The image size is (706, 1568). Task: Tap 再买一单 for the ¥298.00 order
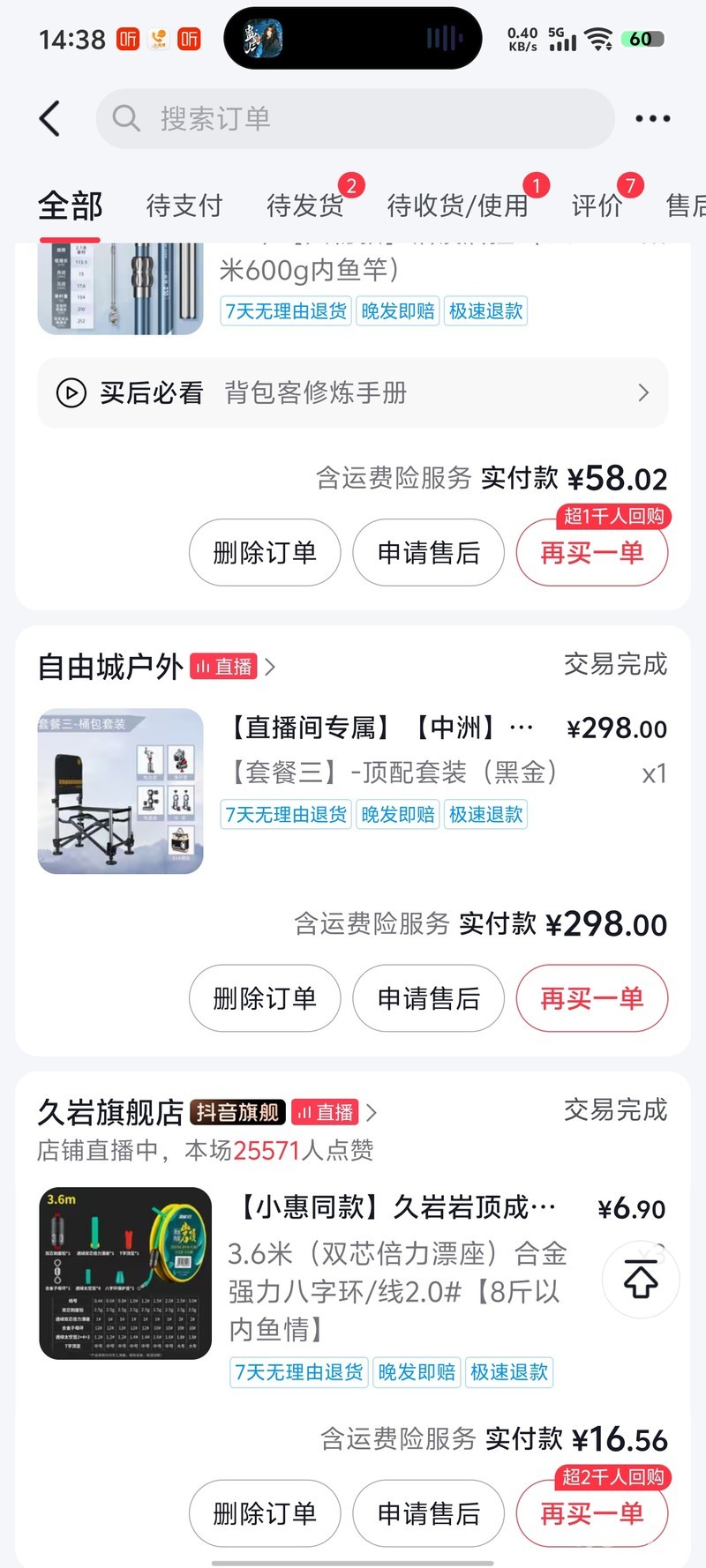pyautogui.click(x=591, y=998)
